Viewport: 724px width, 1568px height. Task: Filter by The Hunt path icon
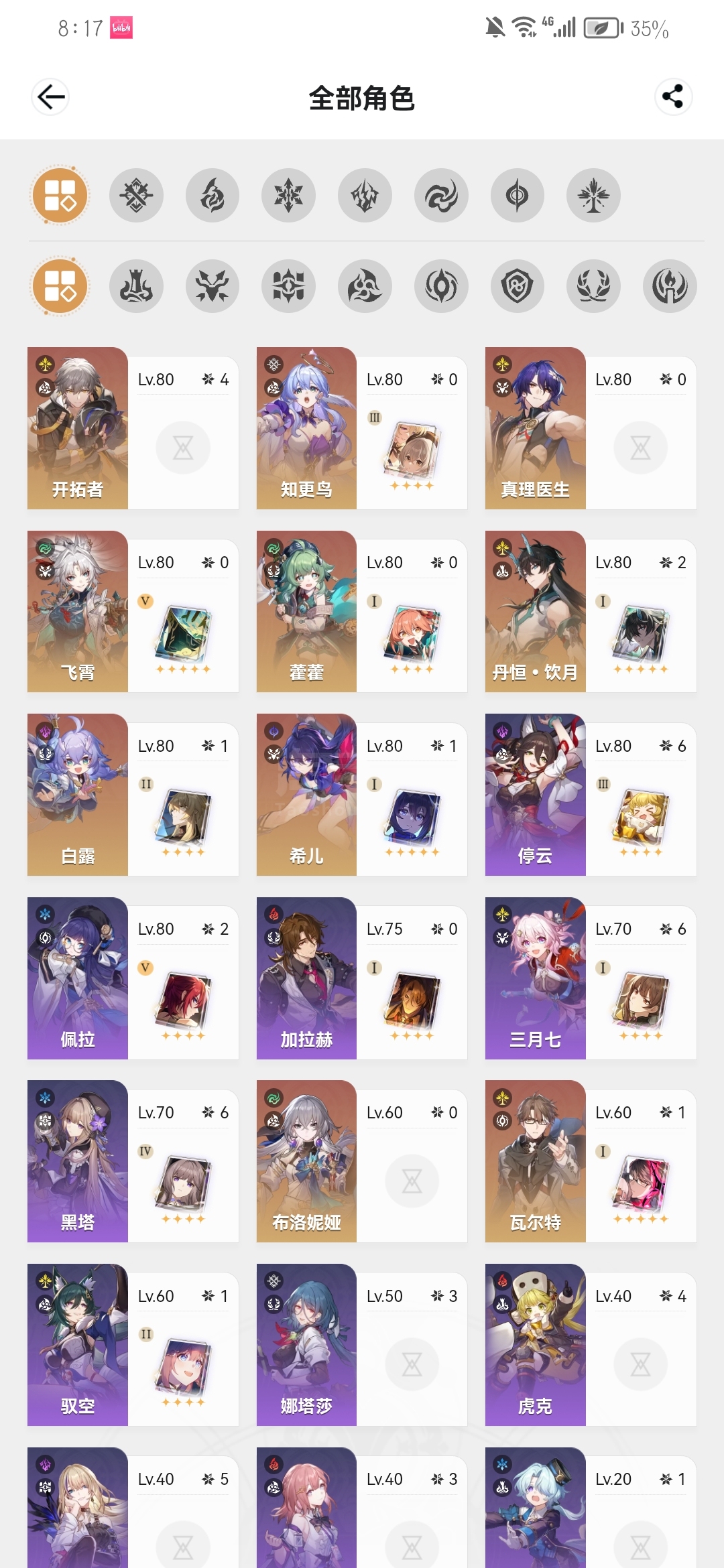pos(213,287)
